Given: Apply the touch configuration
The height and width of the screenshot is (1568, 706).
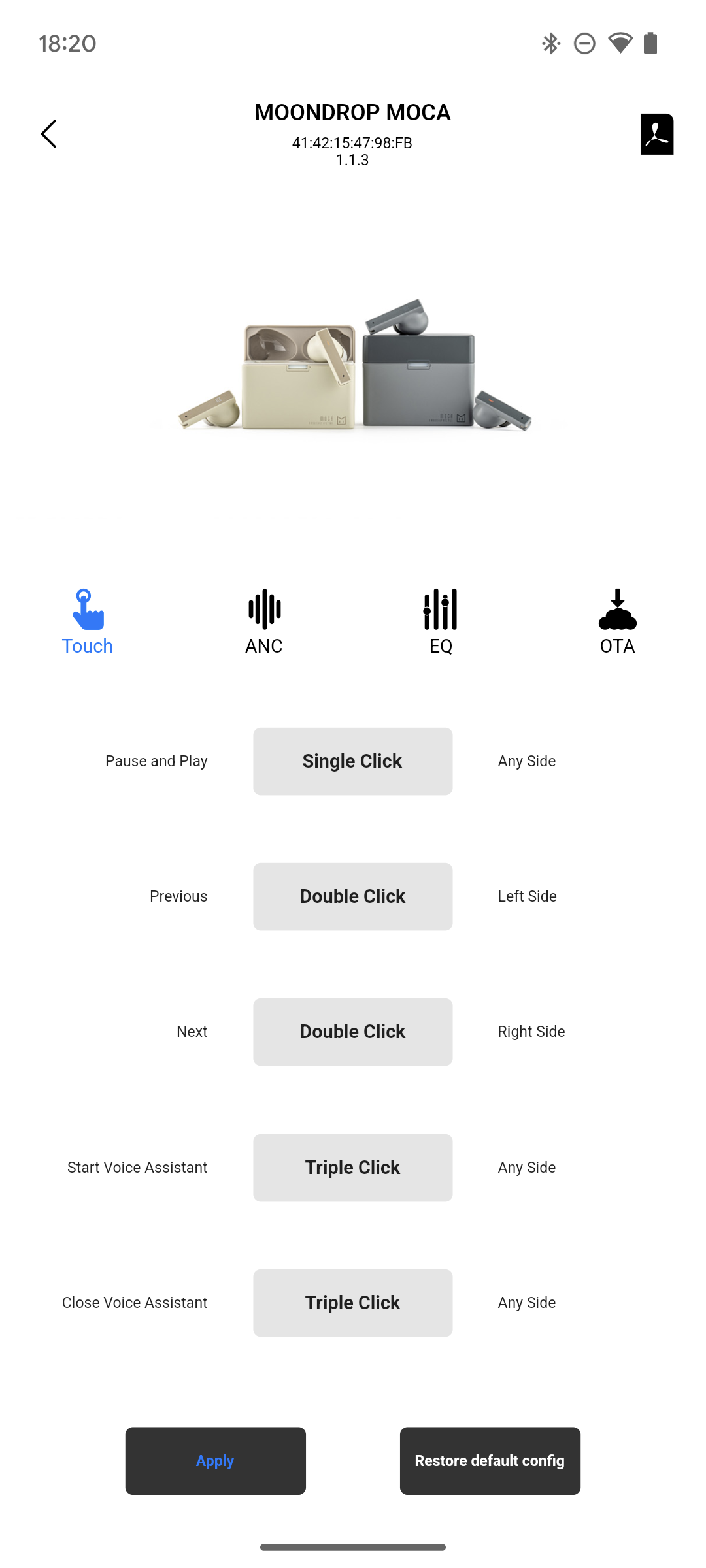Looking at the screenshot, I should click(x=216, y=1461).
